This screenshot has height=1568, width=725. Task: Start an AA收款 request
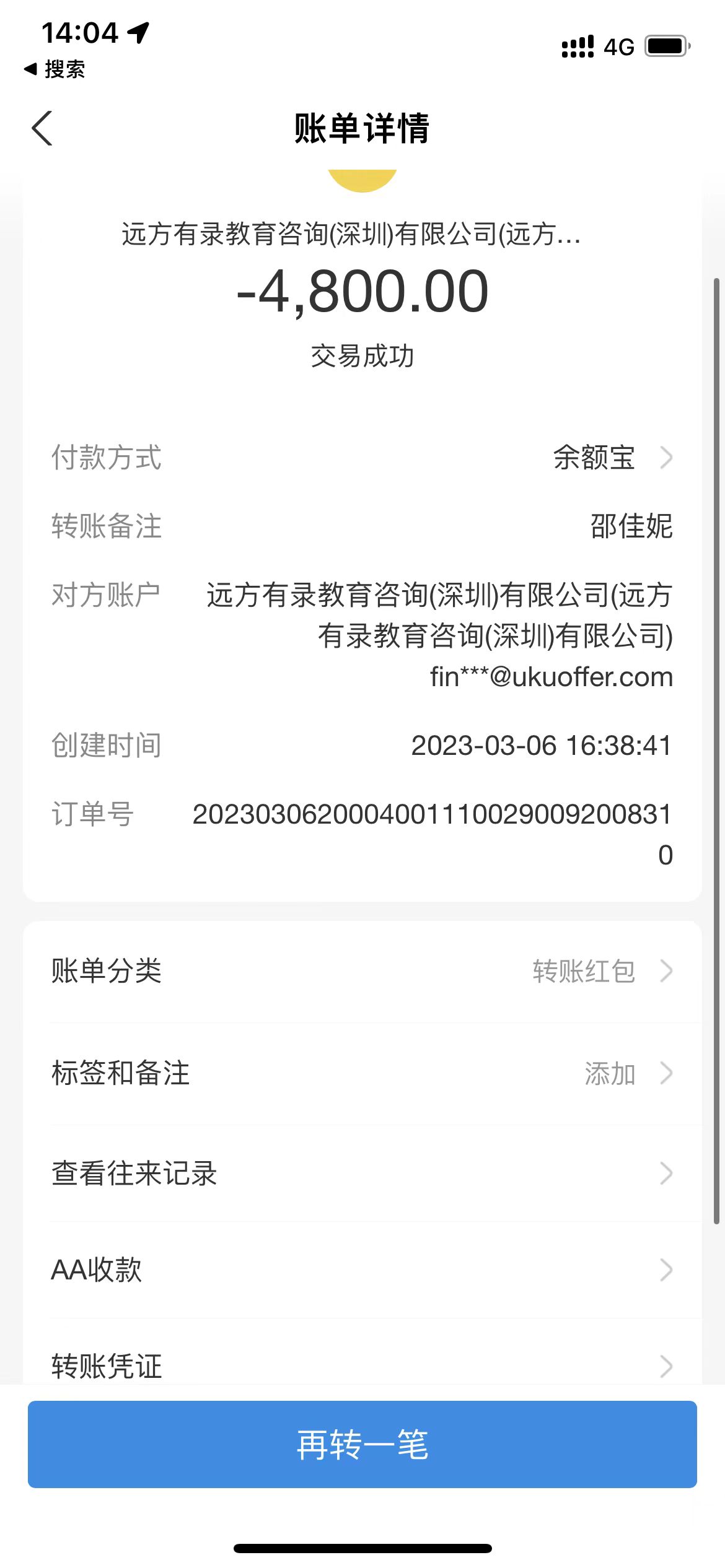362,1270
